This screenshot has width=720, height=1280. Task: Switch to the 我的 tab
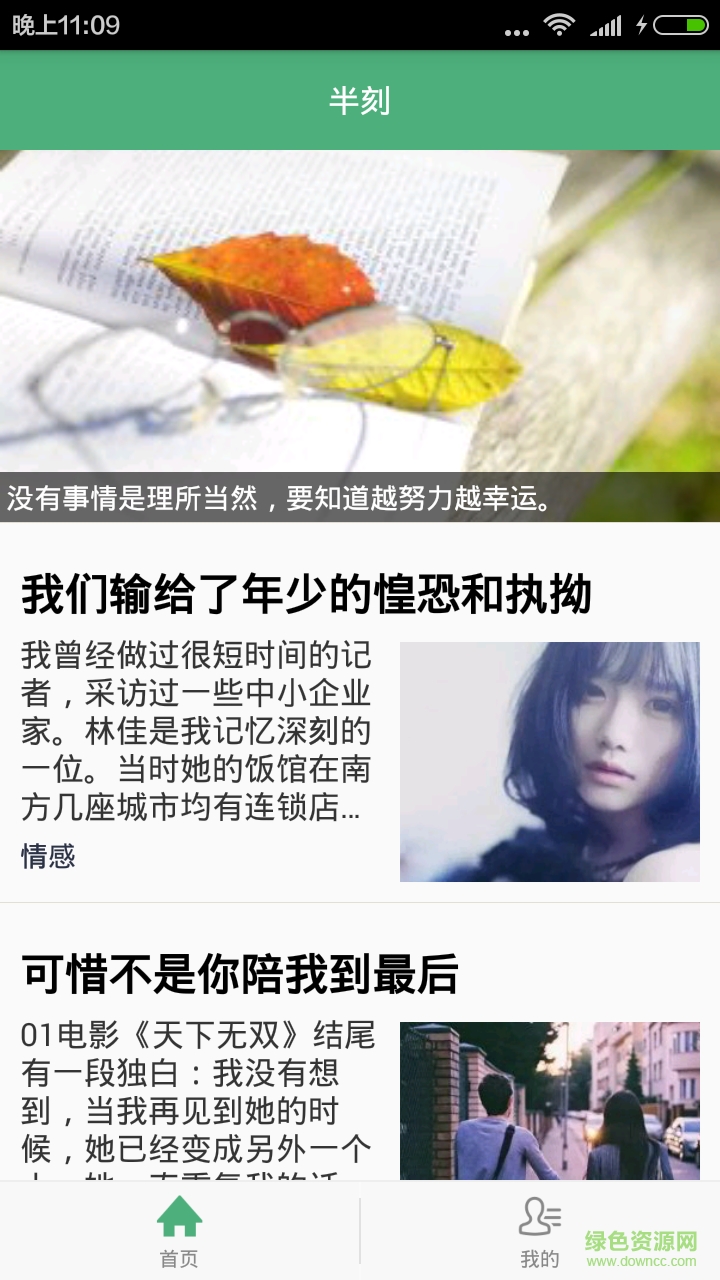click(540, 1232)
